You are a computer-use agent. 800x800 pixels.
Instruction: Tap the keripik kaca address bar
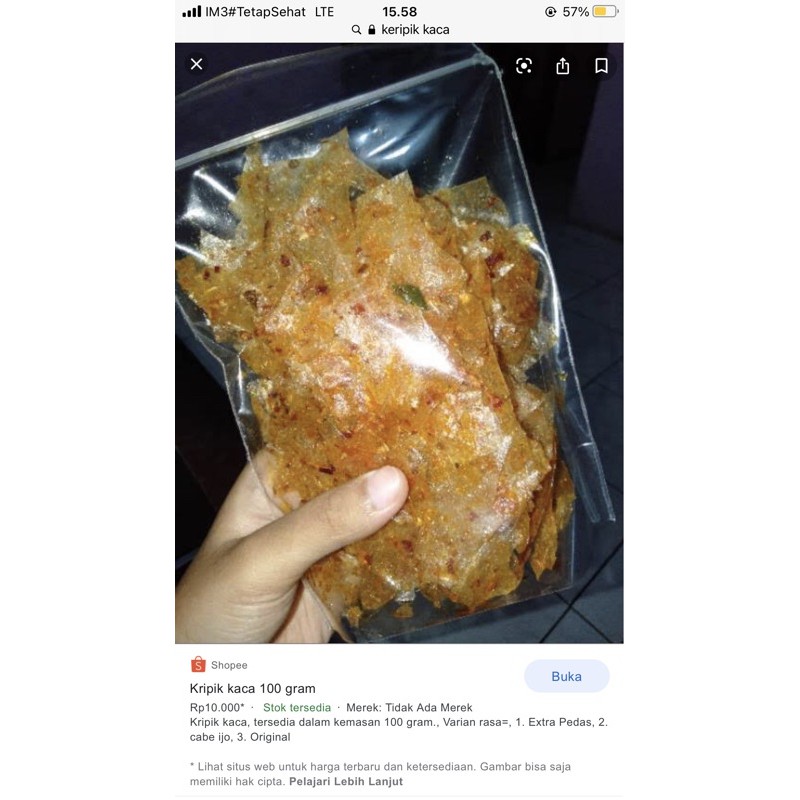400,30
